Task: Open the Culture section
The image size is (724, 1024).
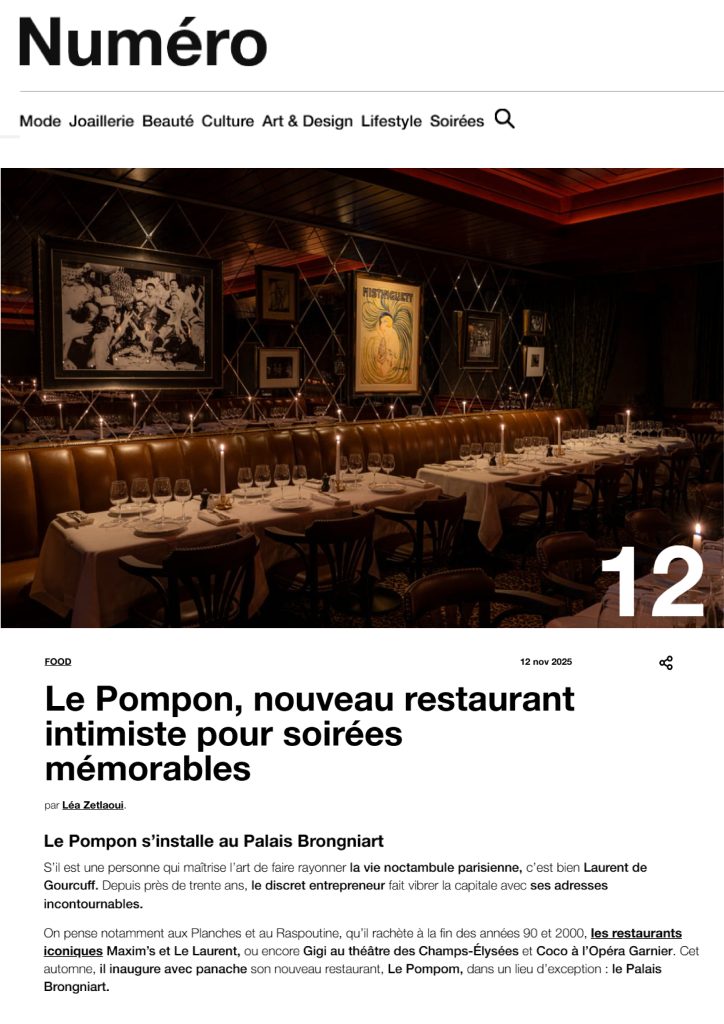Action: pos(227,121)
